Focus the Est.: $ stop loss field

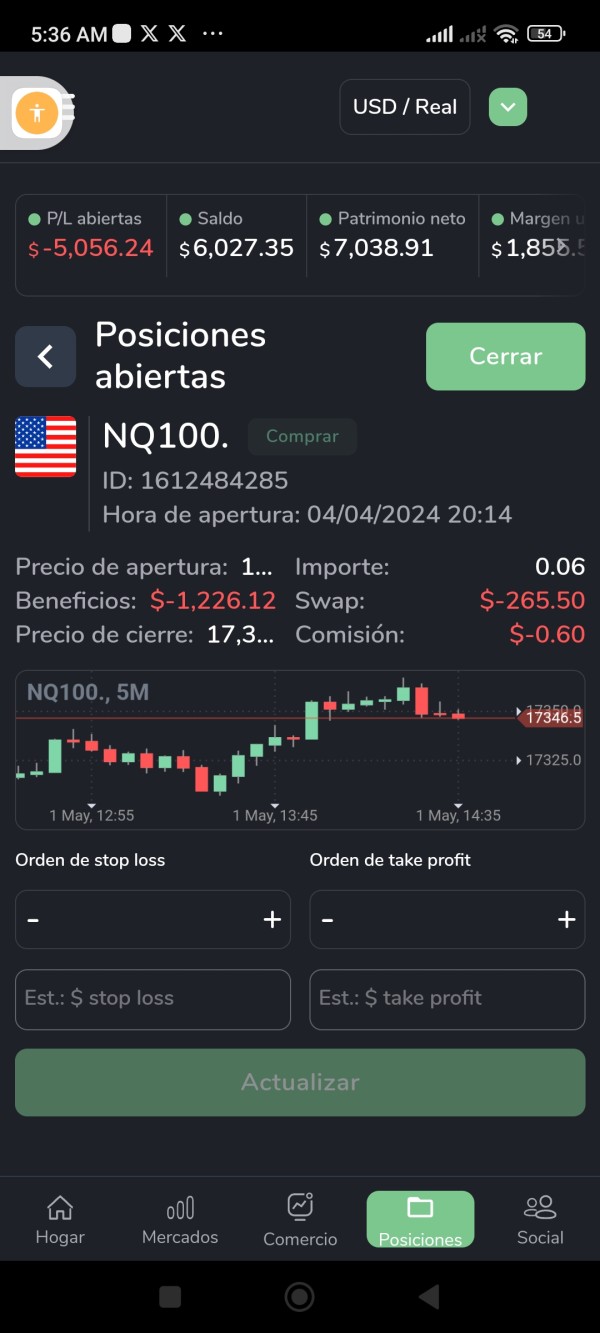pyautogui.click(x=153, y=999)
